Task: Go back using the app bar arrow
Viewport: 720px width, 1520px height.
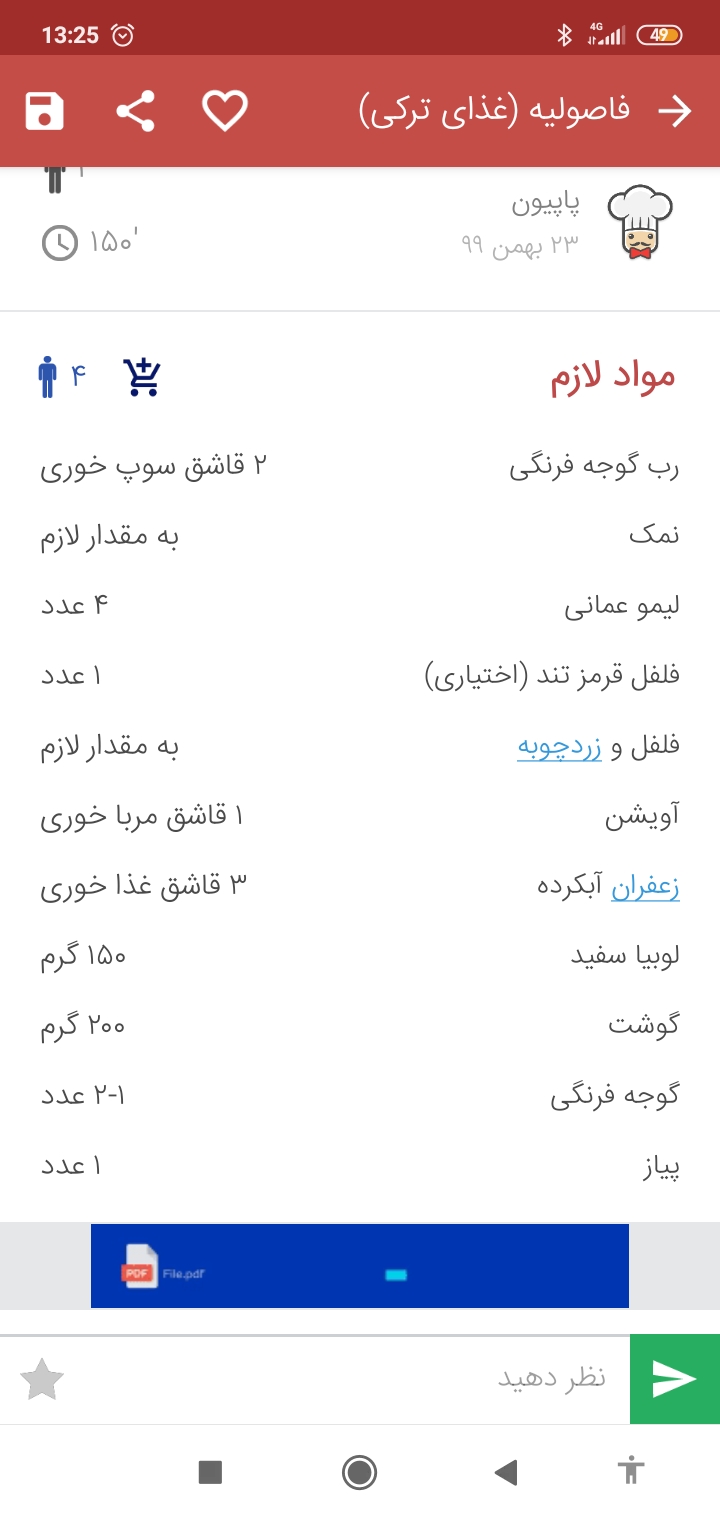Action: (675, 111)
